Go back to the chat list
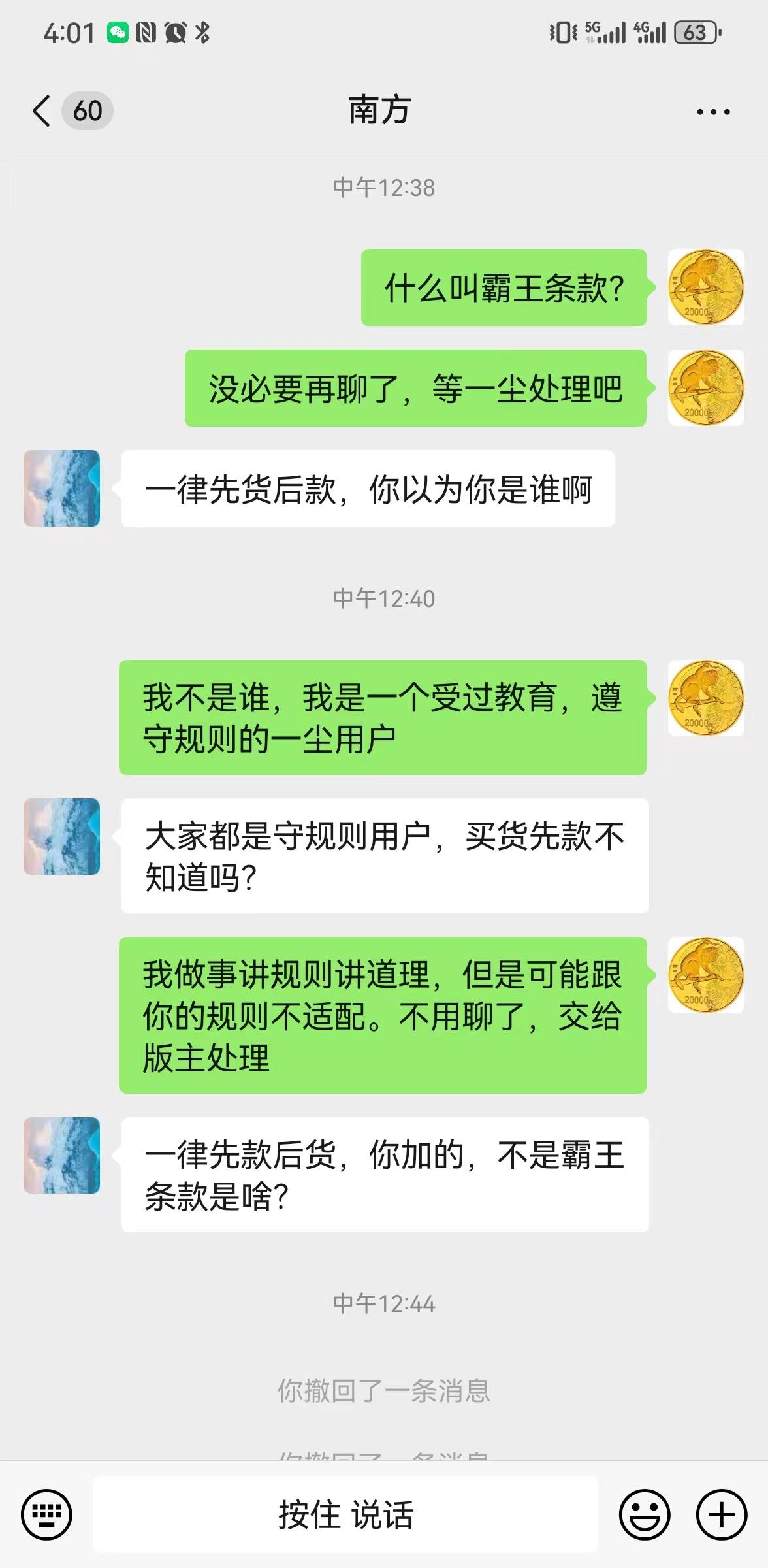Viewport: 768px width, 1568px height. point(42,110)
